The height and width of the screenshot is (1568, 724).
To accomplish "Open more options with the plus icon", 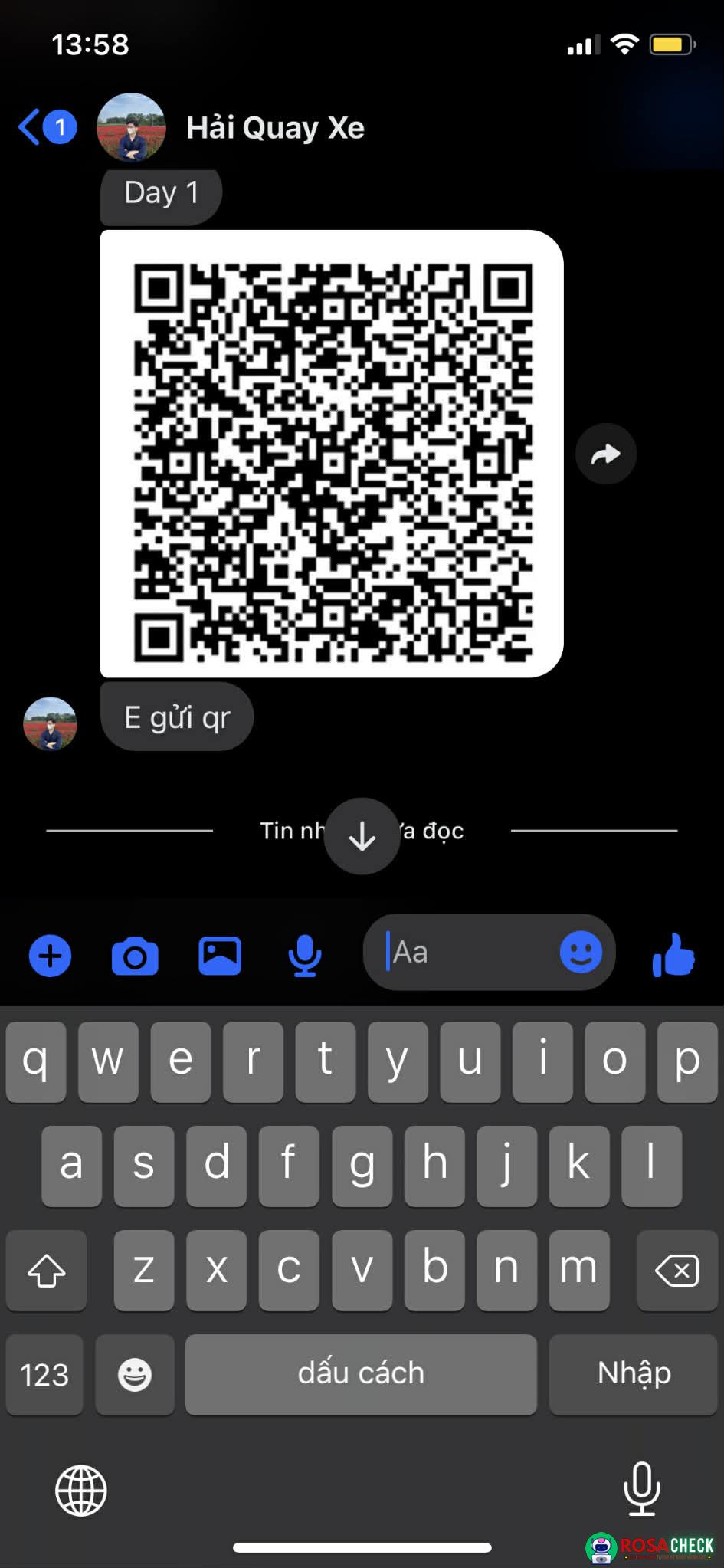I will (51, 956).
